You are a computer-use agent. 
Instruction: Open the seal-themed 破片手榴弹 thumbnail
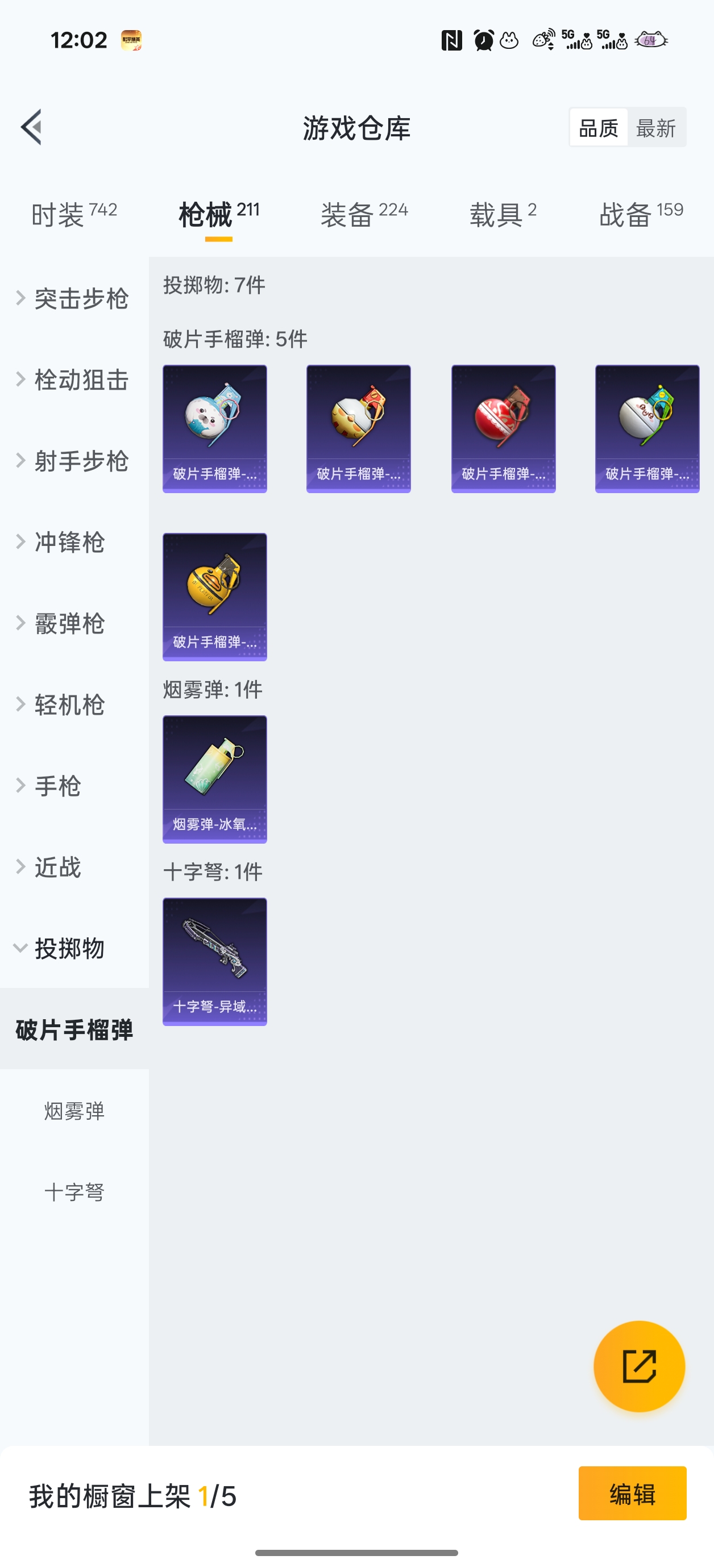[x=214, y=428]
